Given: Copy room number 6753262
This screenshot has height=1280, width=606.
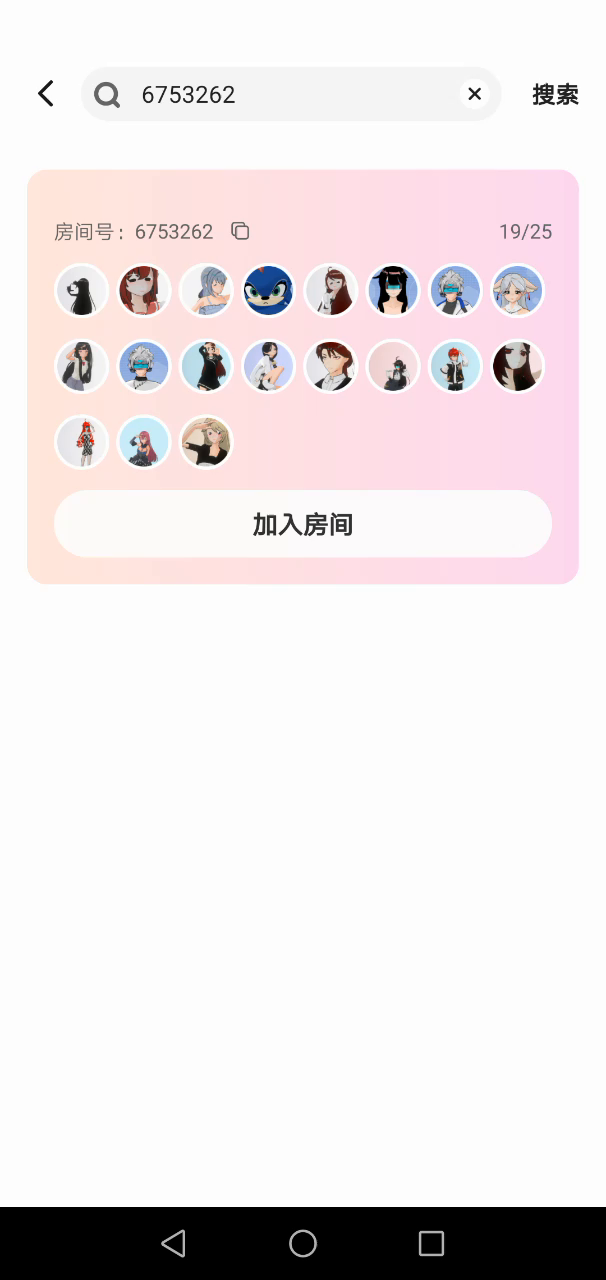Looking at the screenshot, I should tap(240, 231).
